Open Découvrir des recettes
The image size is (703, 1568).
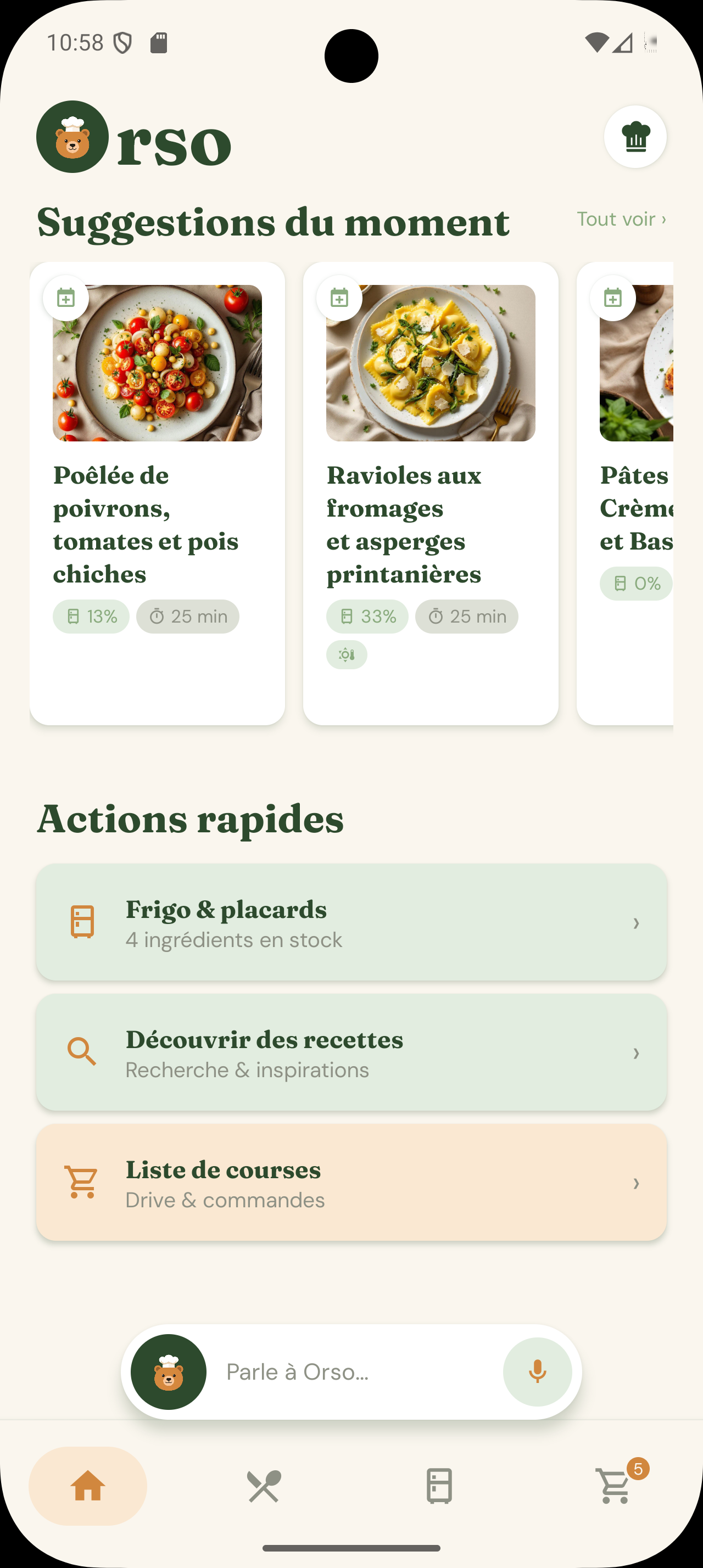click(351, 1052)
